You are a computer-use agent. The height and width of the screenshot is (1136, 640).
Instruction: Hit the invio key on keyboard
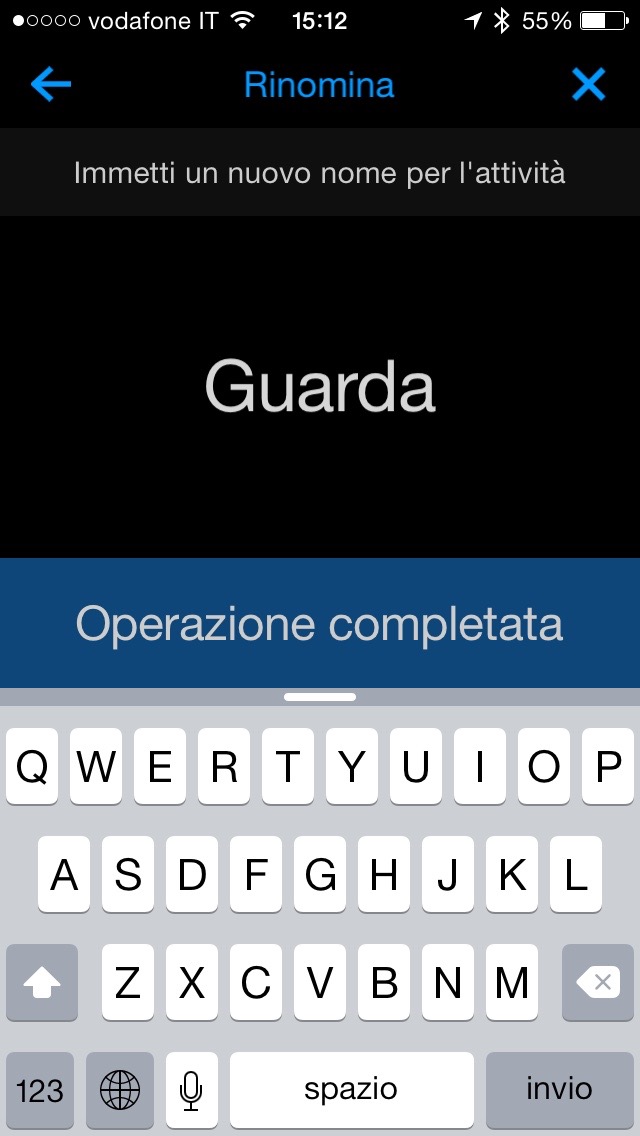(x=559, y=1089)
